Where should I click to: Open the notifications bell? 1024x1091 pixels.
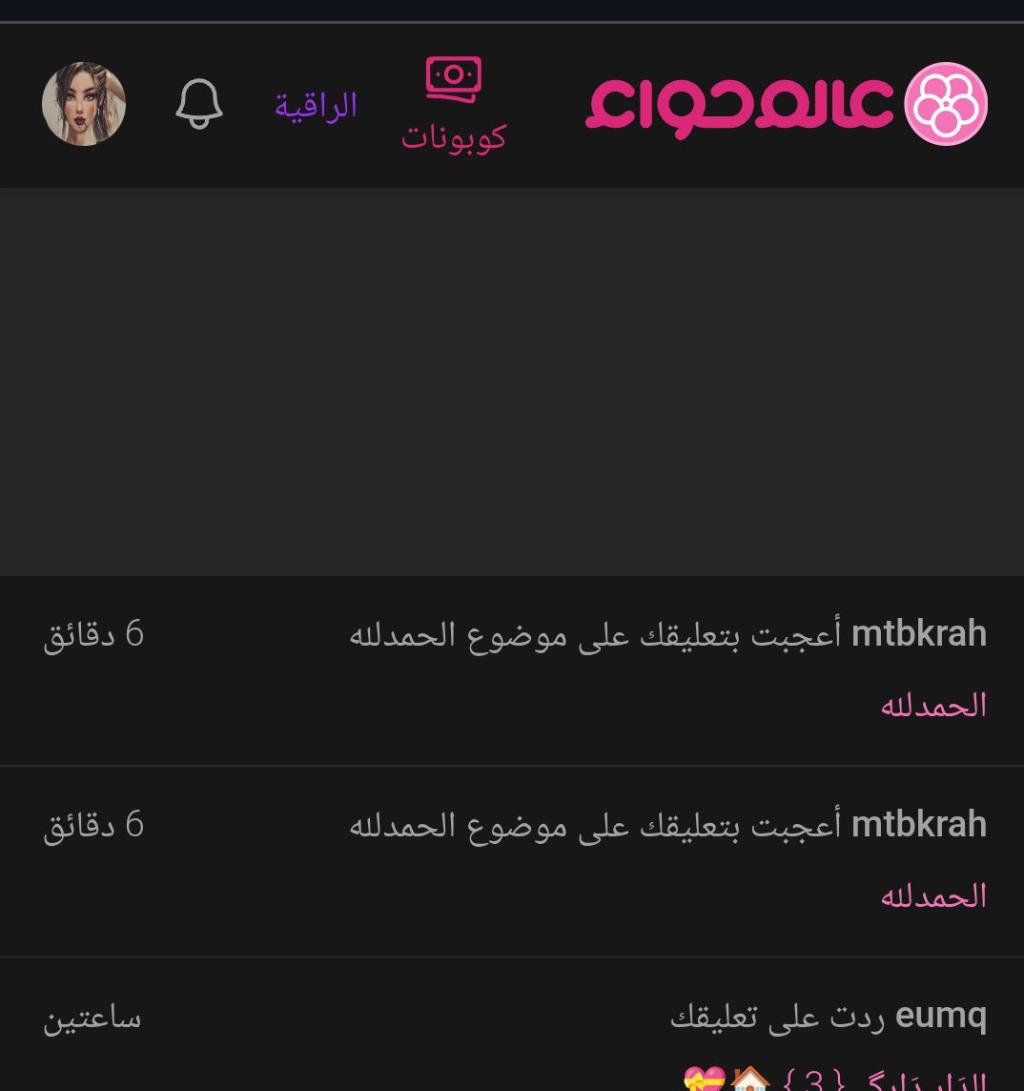(199, 104)
